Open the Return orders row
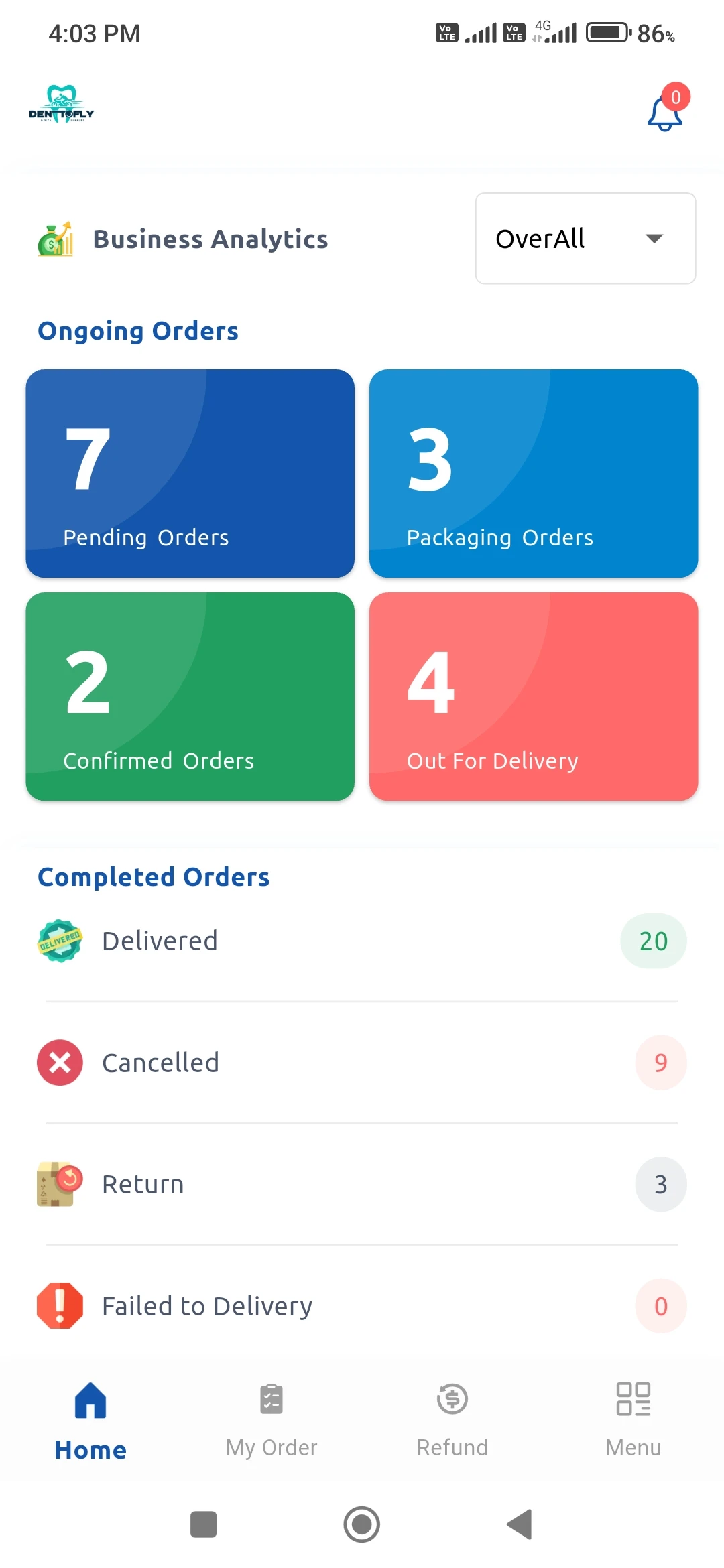The height and width of the screenshot is (1568, 724). (362, 1184)
